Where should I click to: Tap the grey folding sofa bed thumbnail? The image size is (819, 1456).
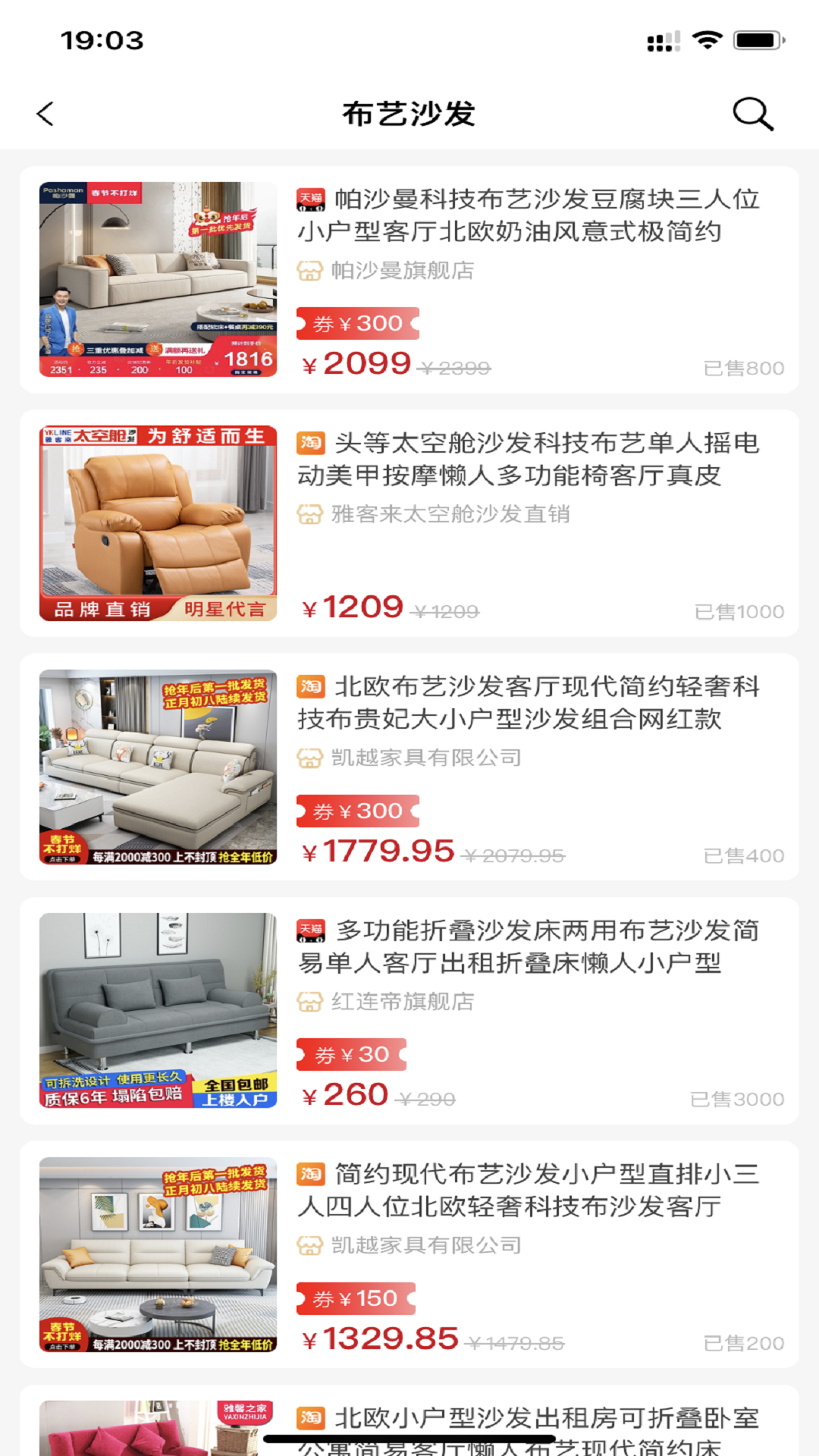pos(158,1012)
